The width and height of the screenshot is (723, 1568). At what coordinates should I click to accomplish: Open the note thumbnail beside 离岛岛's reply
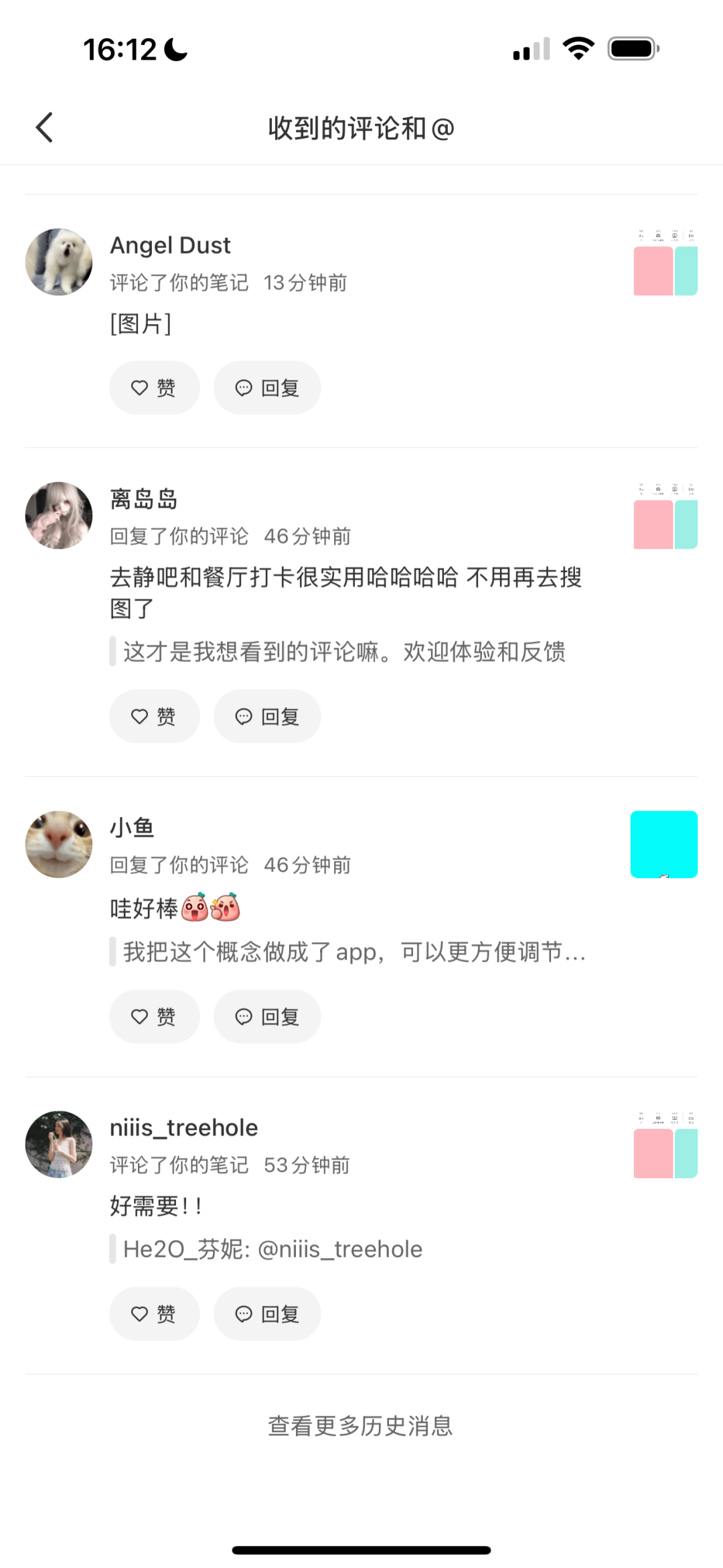(665, 516)
